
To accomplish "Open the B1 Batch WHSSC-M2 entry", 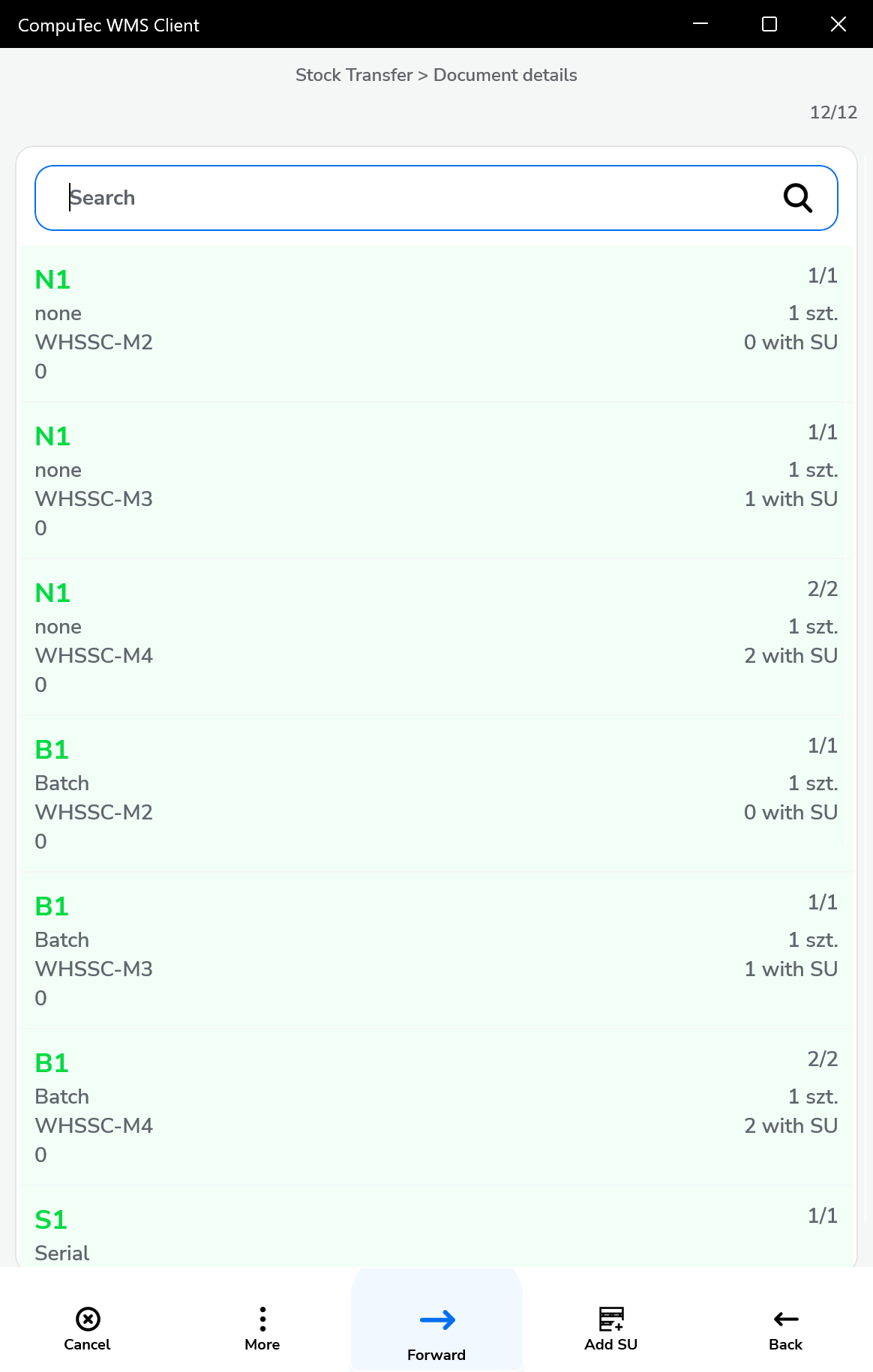I will [436, 792].
